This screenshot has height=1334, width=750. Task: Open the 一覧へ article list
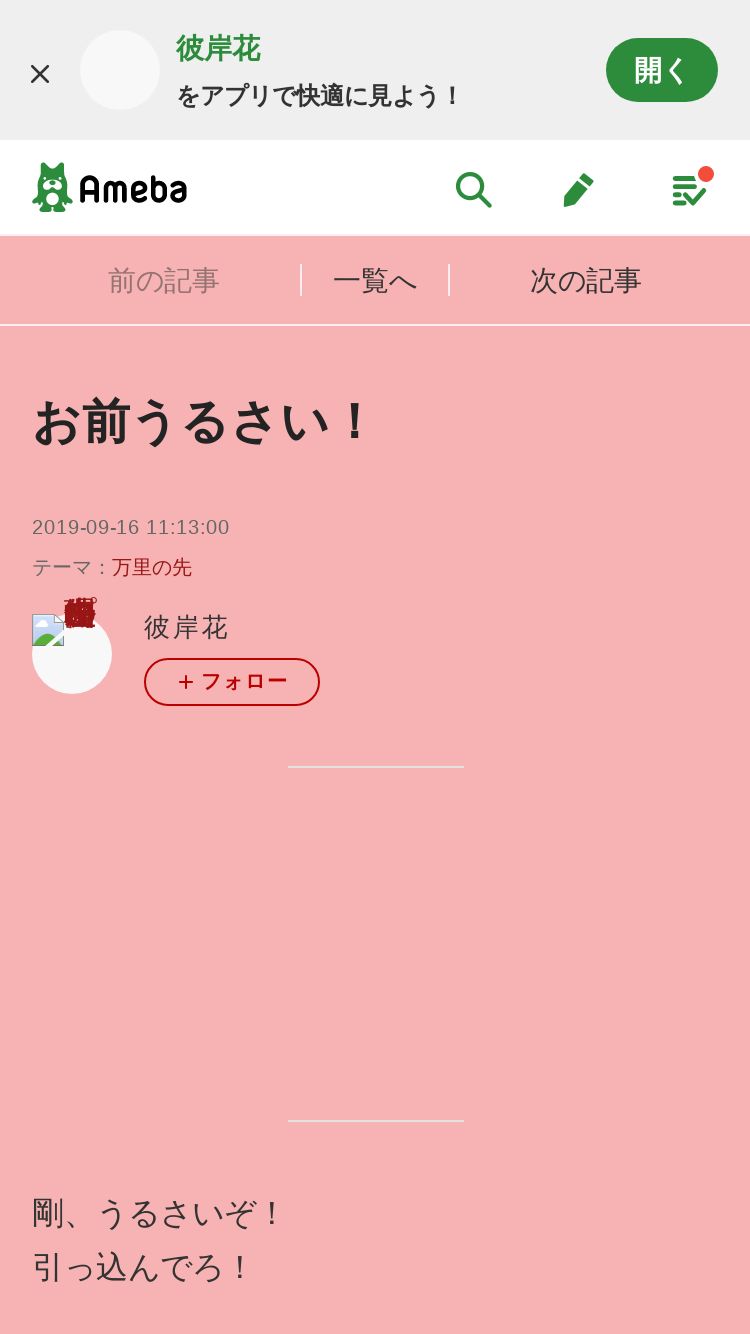375,281
